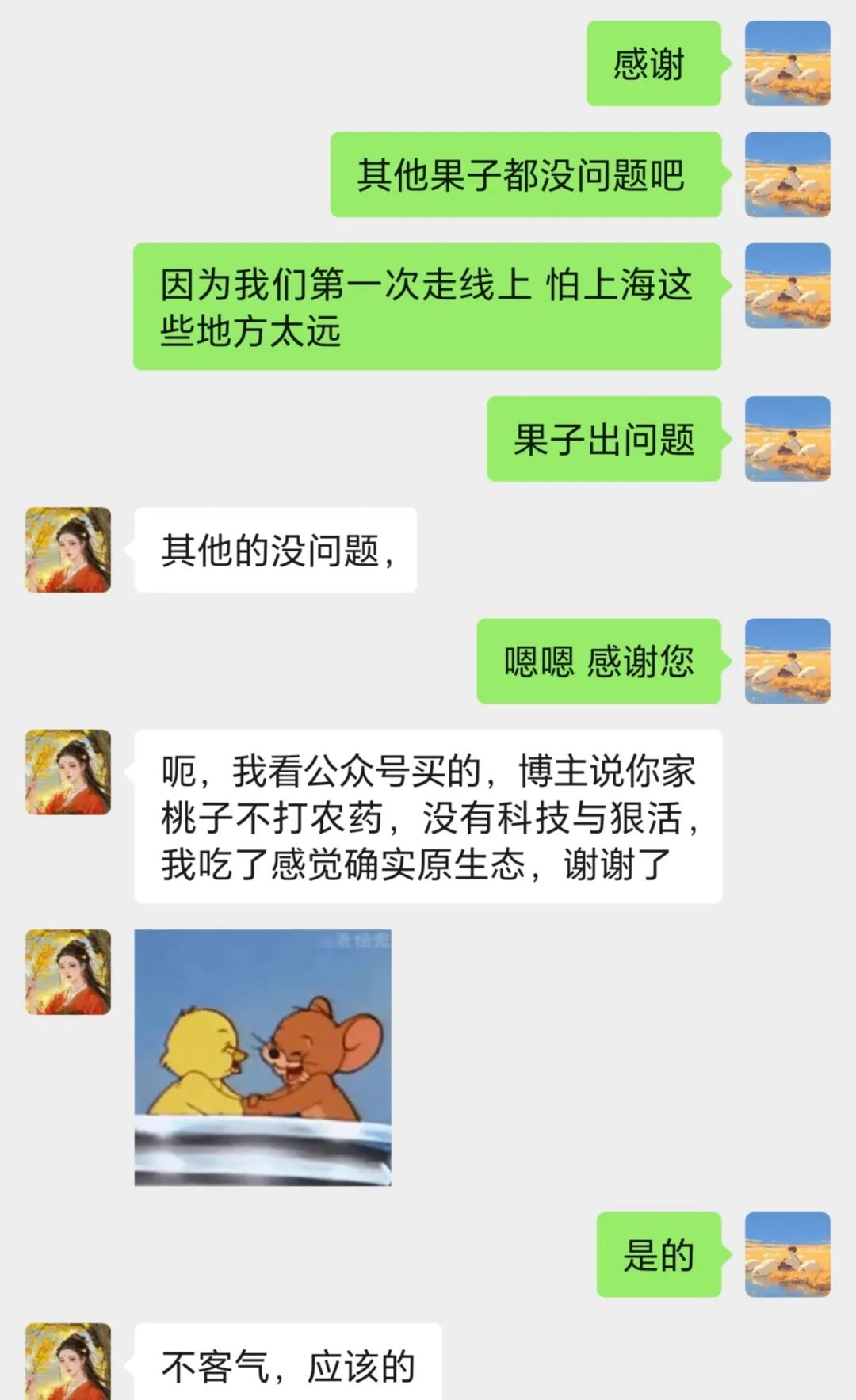Tap avatar next to 果子出问题 message
856x1400 pixels.
point(787,439)
